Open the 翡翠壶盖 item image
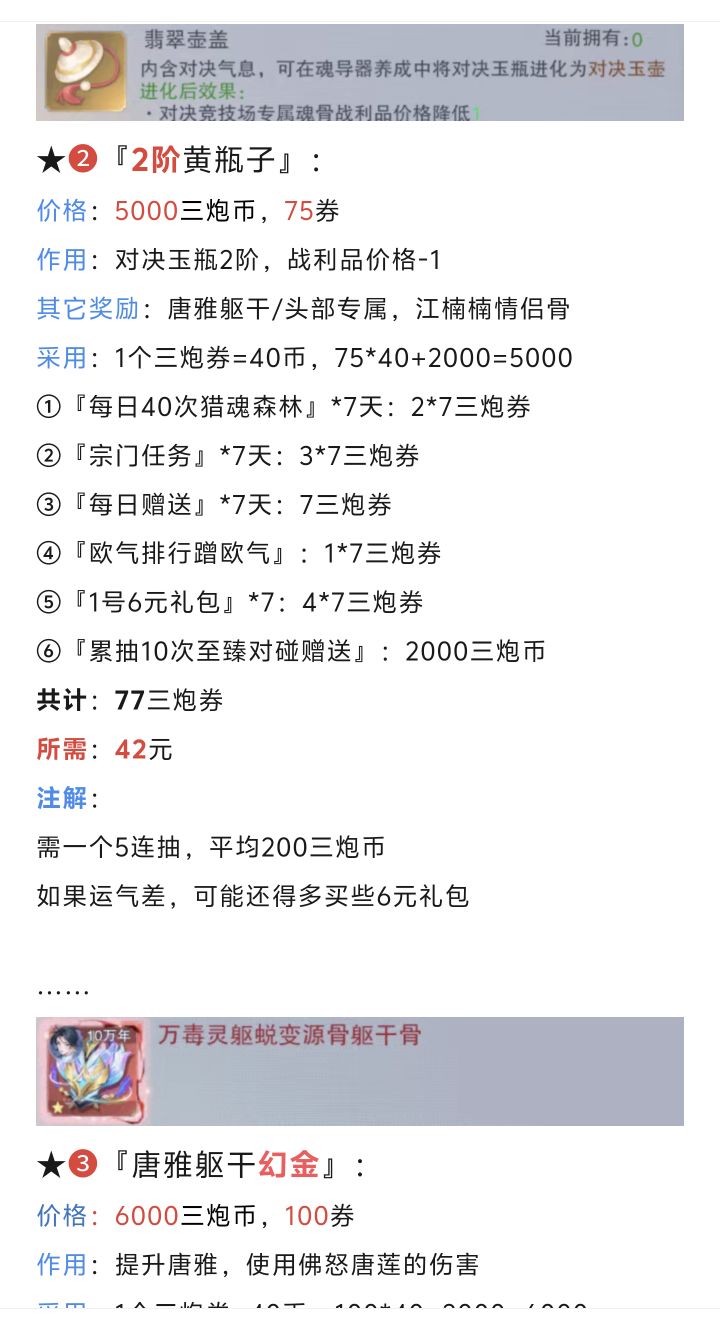The height and width of the screenshot is (1322, 720). click(360, 73)
